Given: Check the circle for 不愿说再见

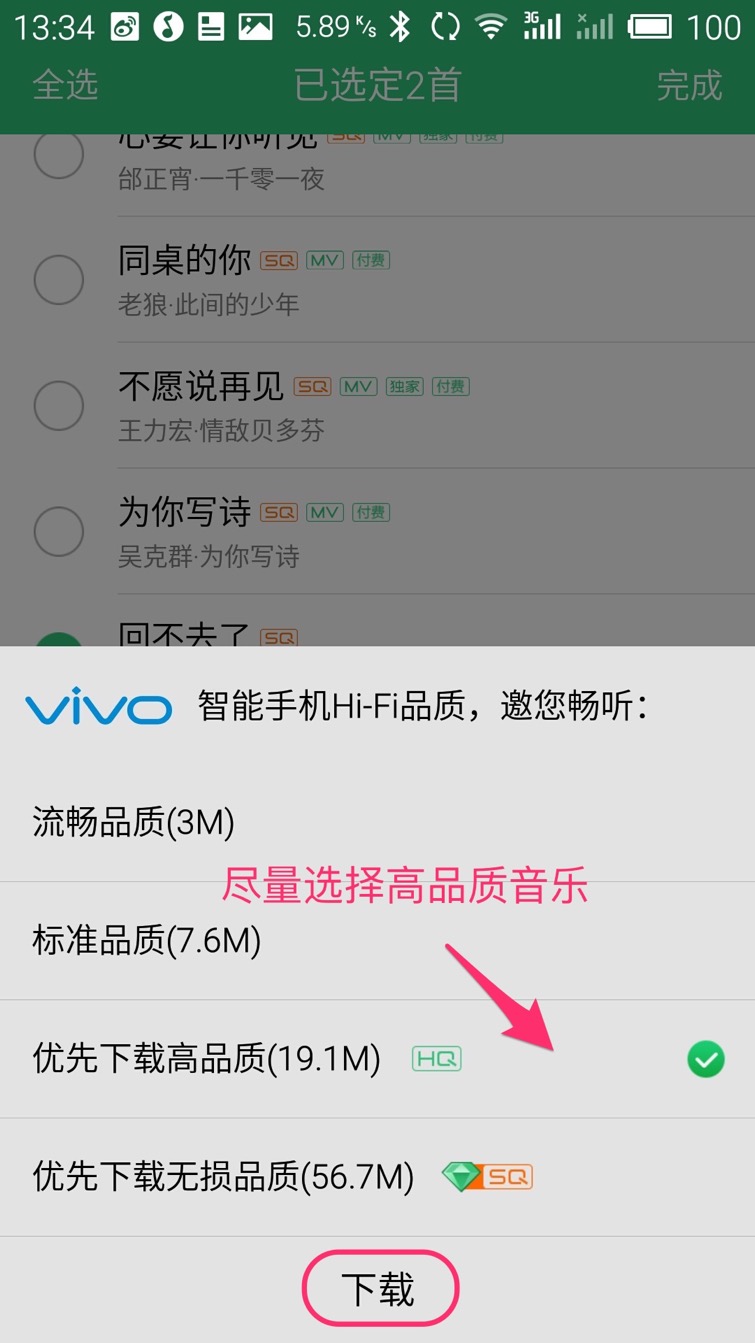Looking at the screenshot, I should click(x=59, y=405).
